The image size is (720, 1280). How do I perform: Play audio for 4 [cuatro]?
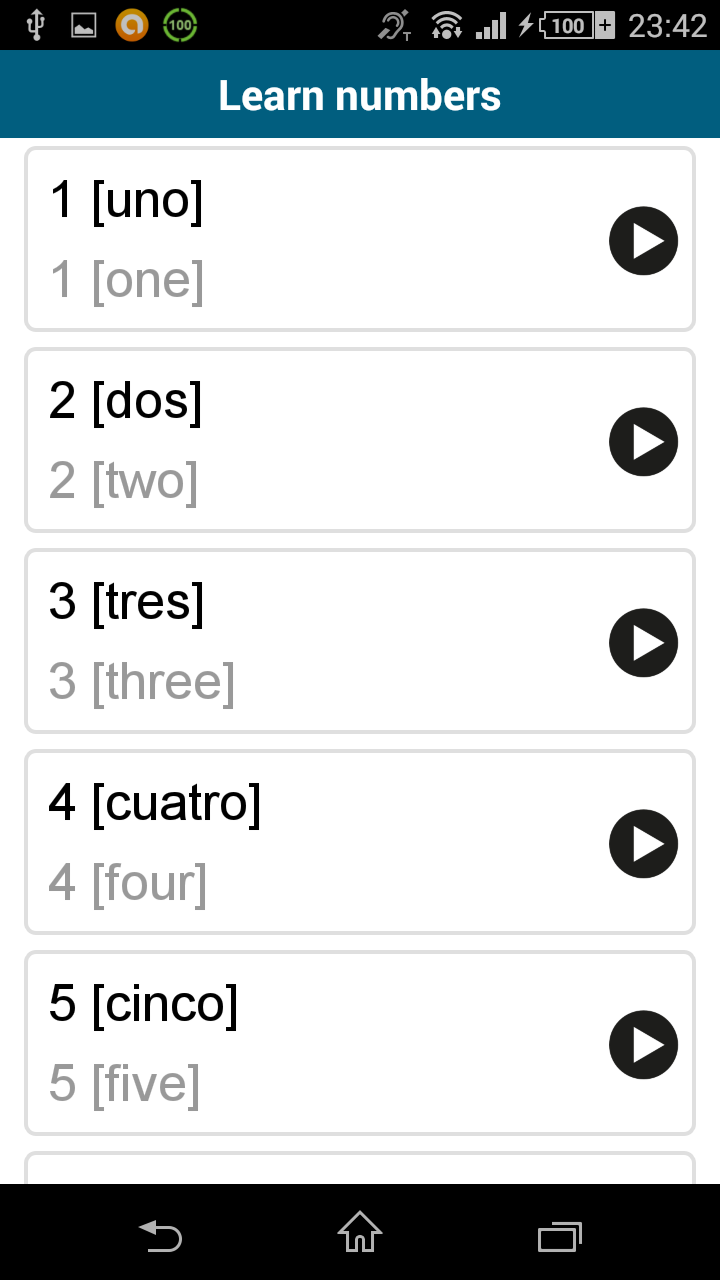tap(643, 843)
